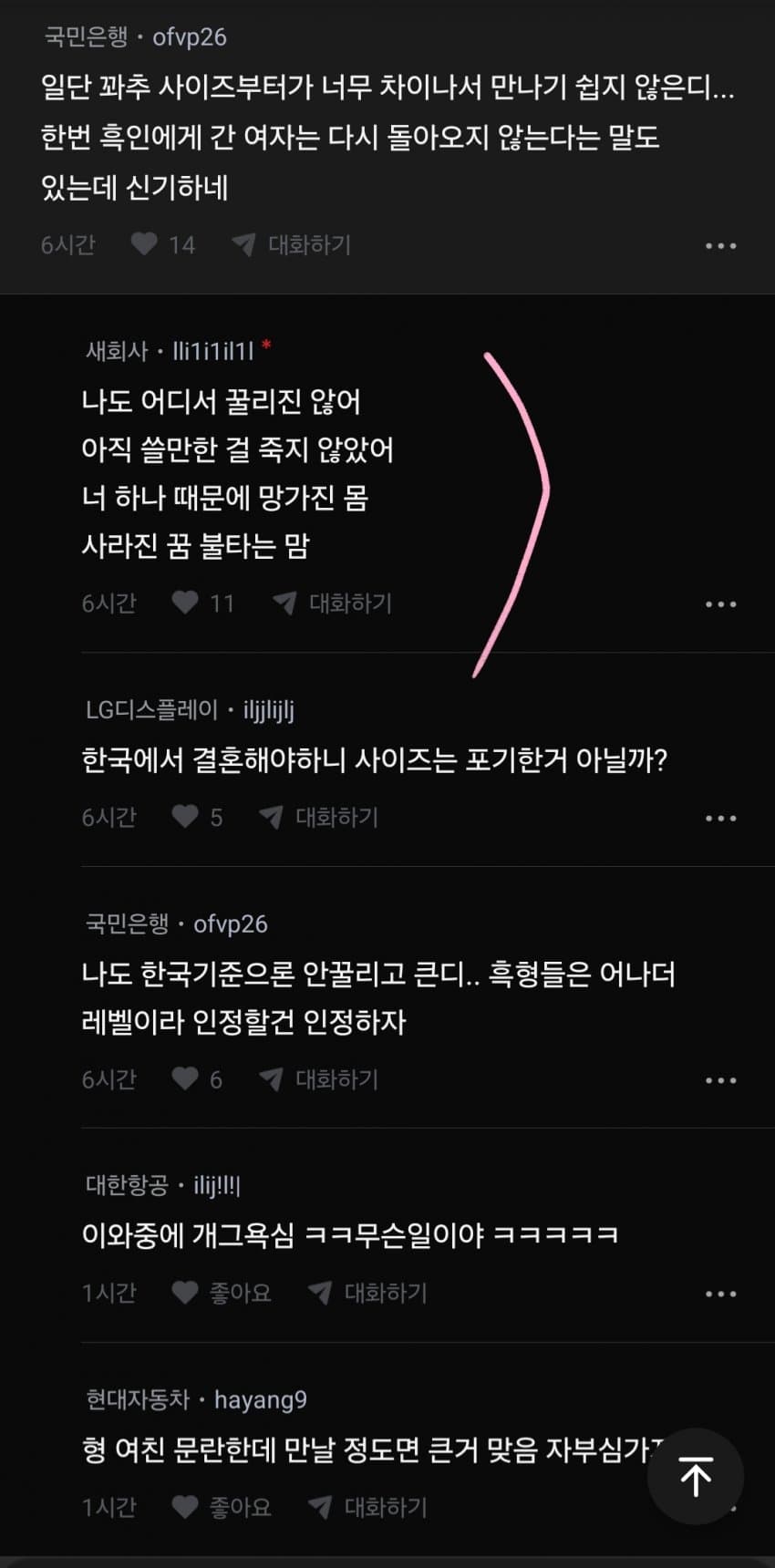Like the 현대자동차 comment by hayang9

pos(185,1507)
